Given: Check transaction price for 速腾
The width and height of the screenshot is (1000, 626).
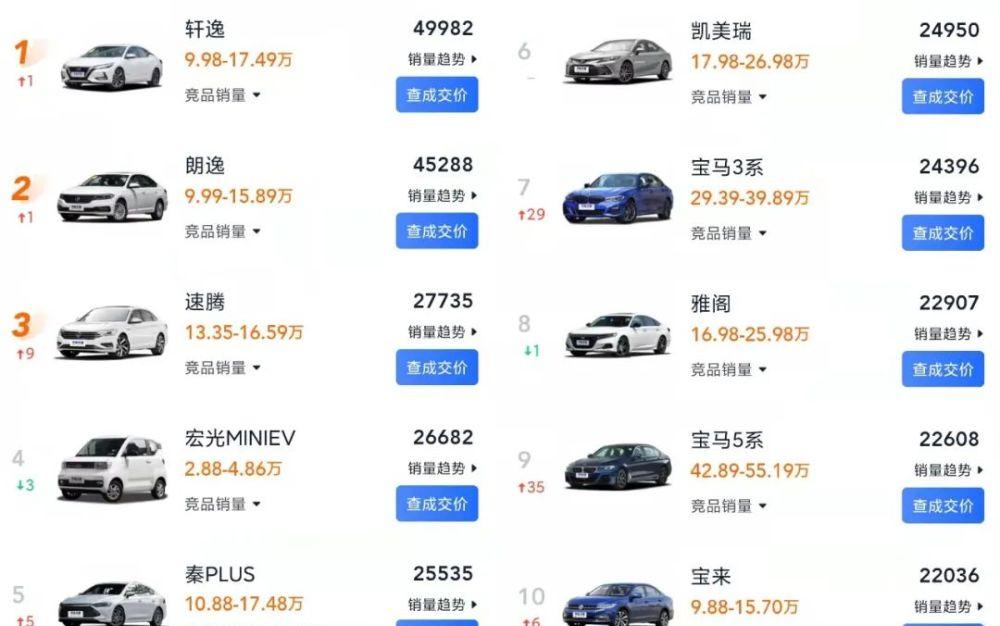Looking at the screenshot, I should click(x=436, y=368).
